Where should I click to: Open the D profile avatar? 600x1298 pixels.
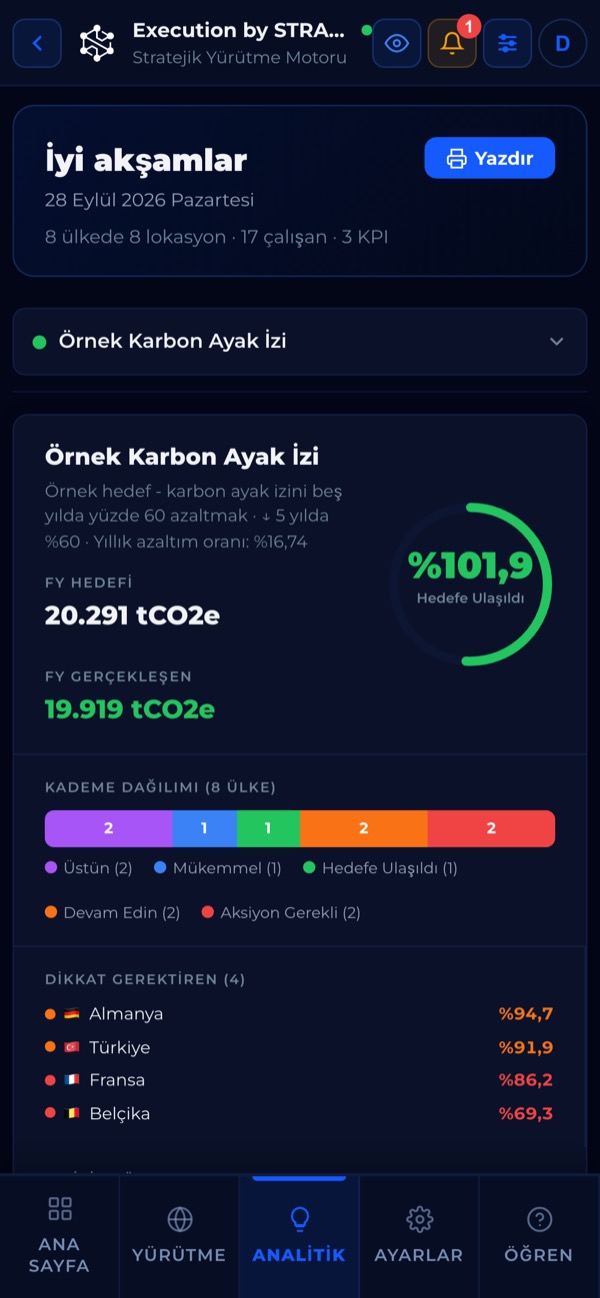[562, 43]
